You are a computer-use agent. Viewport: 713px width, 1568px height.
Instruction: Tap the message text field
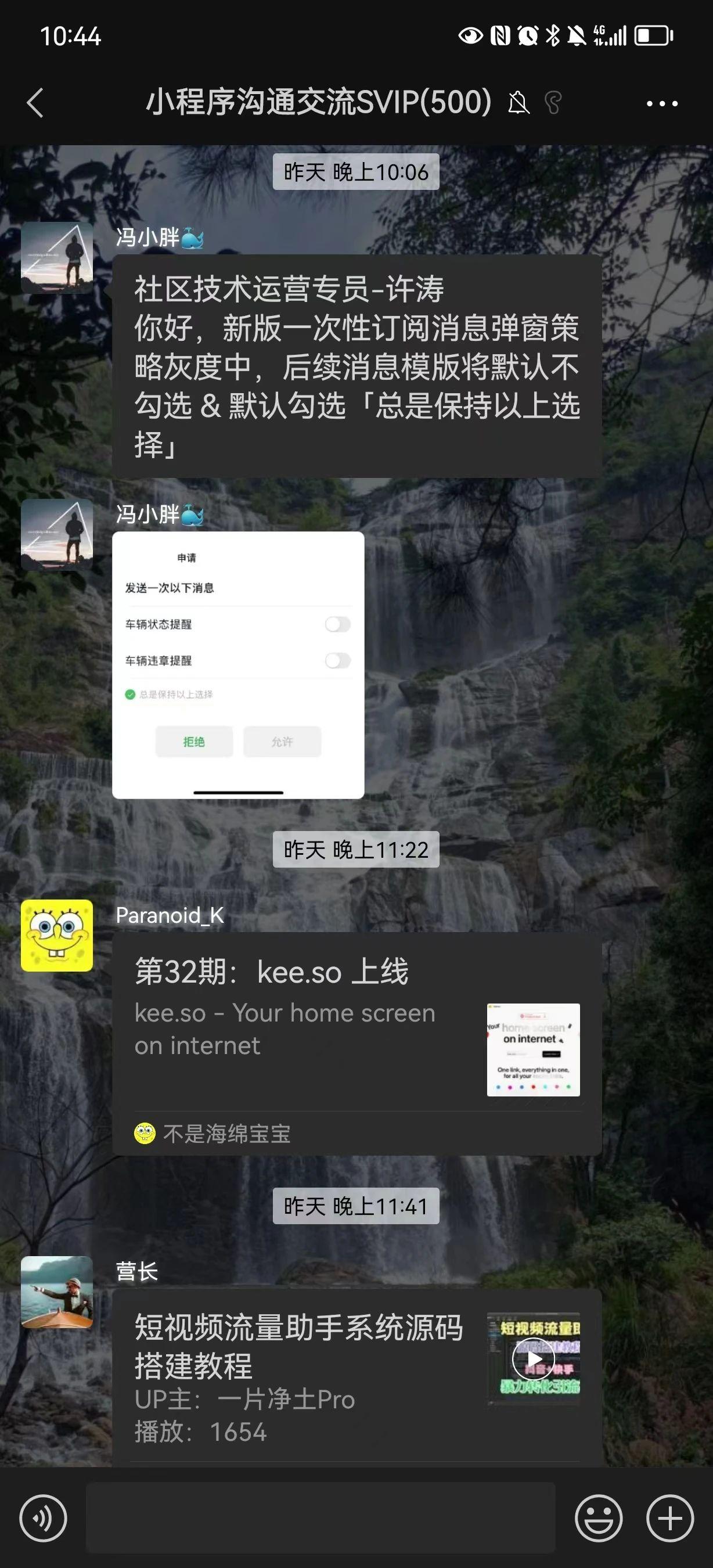pos(321,1518)
